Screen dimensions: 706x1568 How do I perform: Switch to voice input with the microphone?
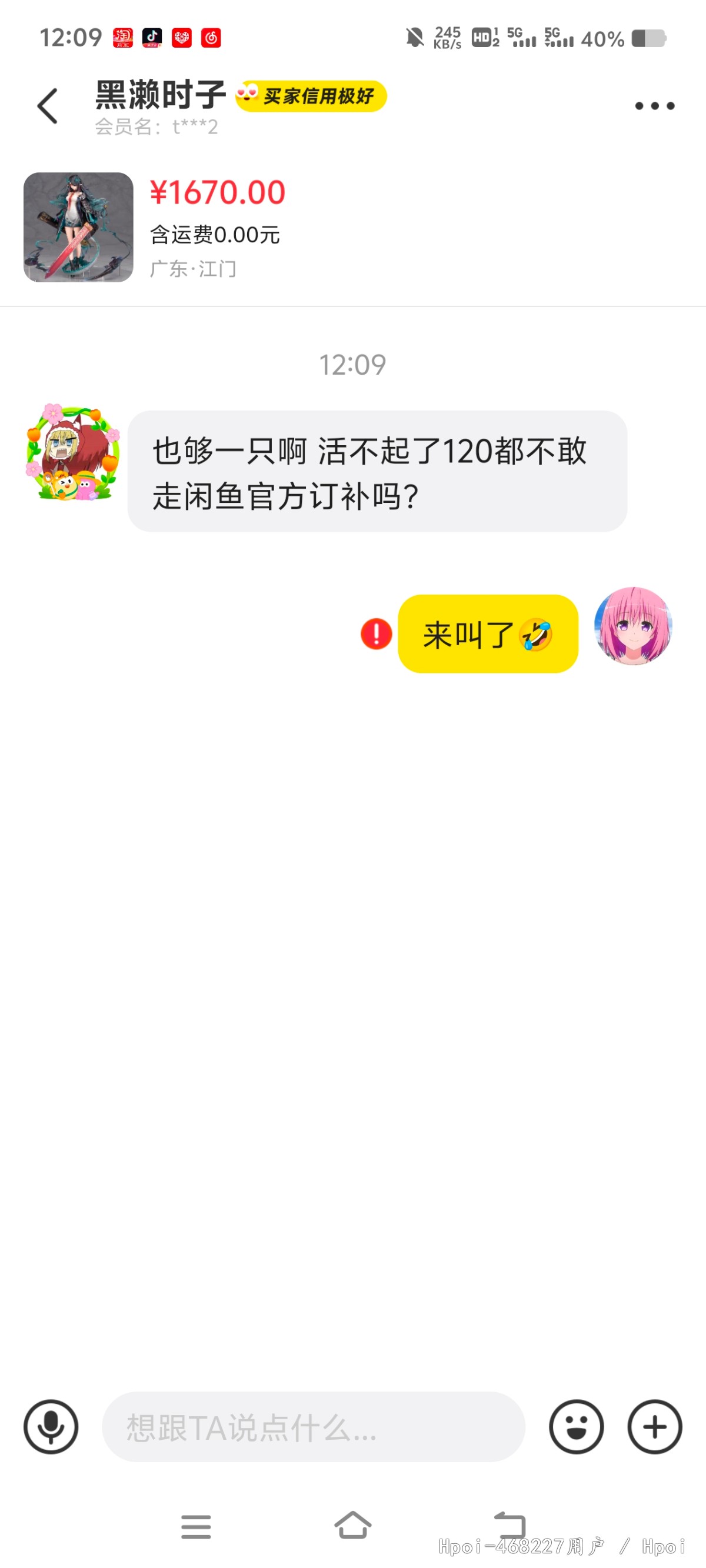click(x=51, y=1426)
